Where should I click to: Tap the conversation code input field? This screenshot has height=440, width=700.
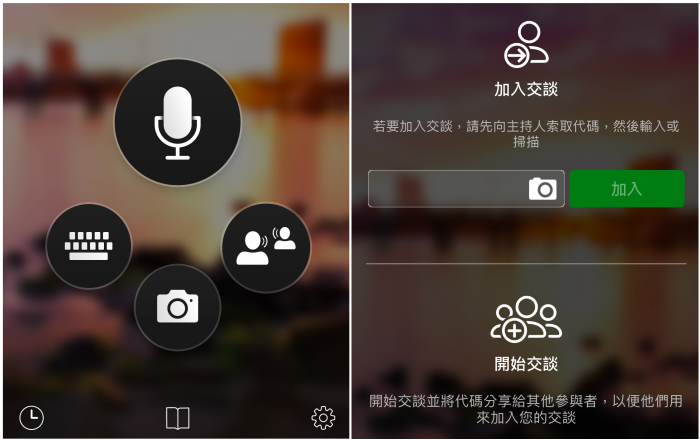pyautogui.click(x=445, y=189)
